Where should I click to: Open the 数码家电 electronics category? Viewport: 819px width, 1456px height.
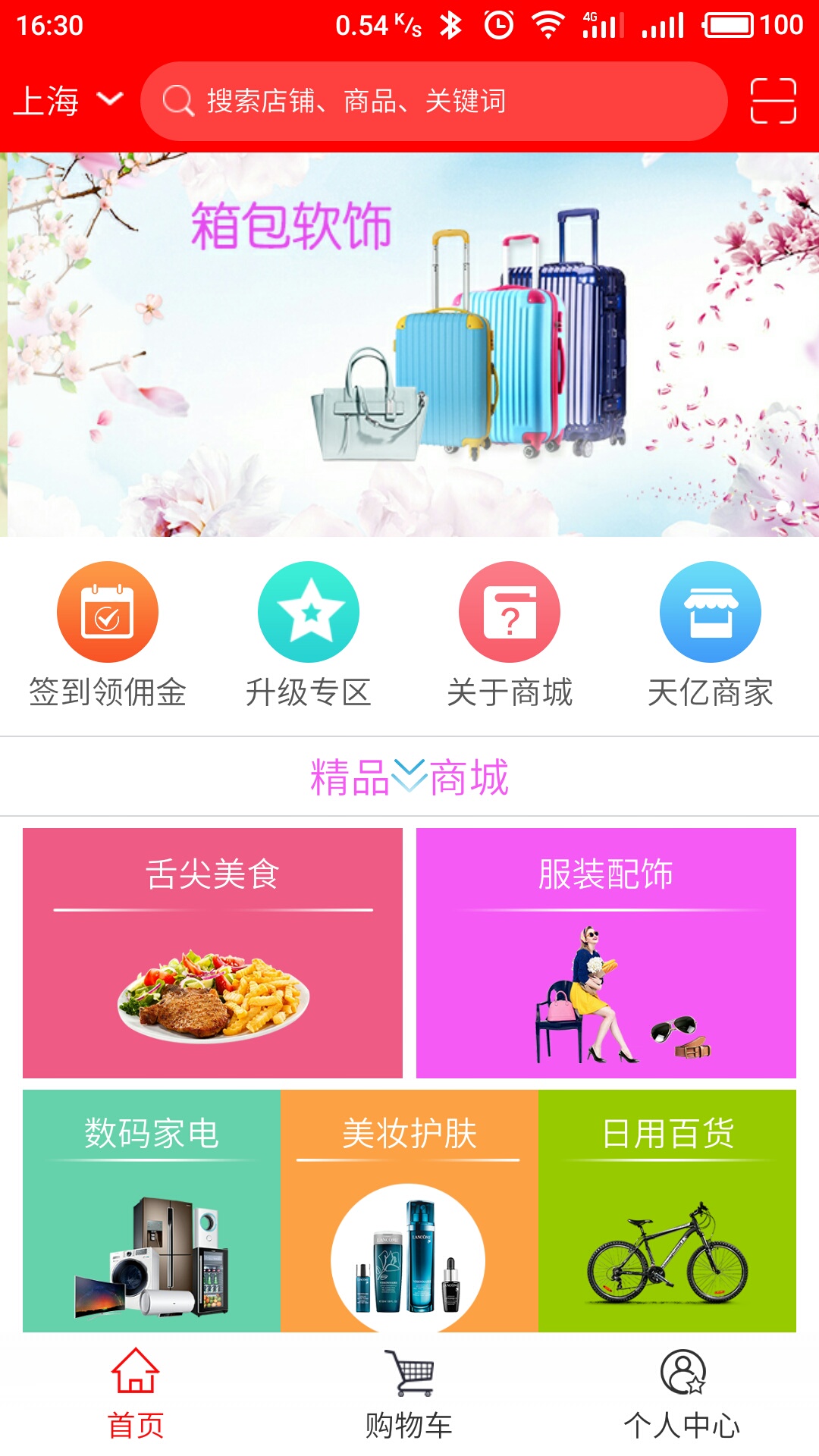click(x=152, y=1210)
